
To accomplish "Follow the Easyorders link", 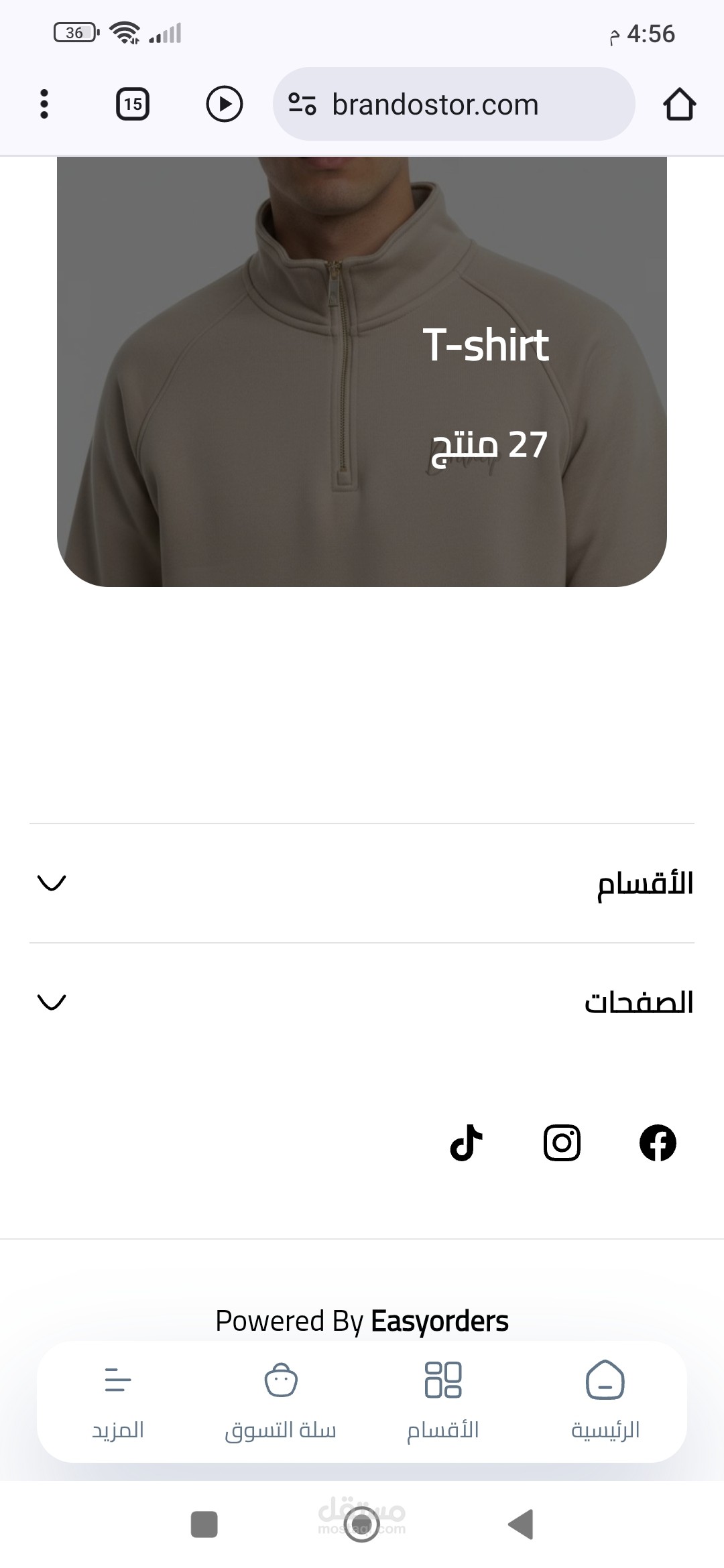I will (x=439, y=1321).
